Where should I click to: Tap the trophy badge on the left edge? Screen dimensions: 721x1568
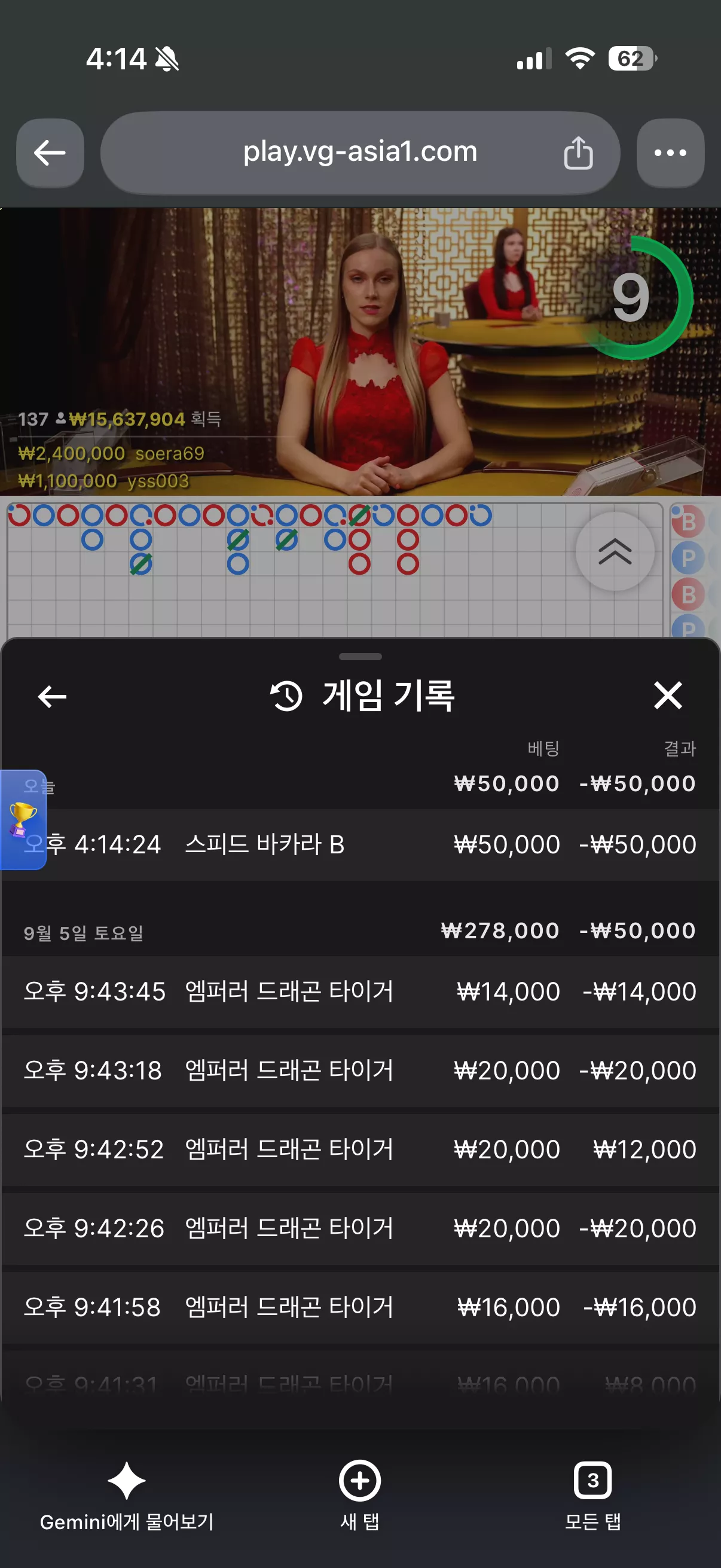coord(23,819)
